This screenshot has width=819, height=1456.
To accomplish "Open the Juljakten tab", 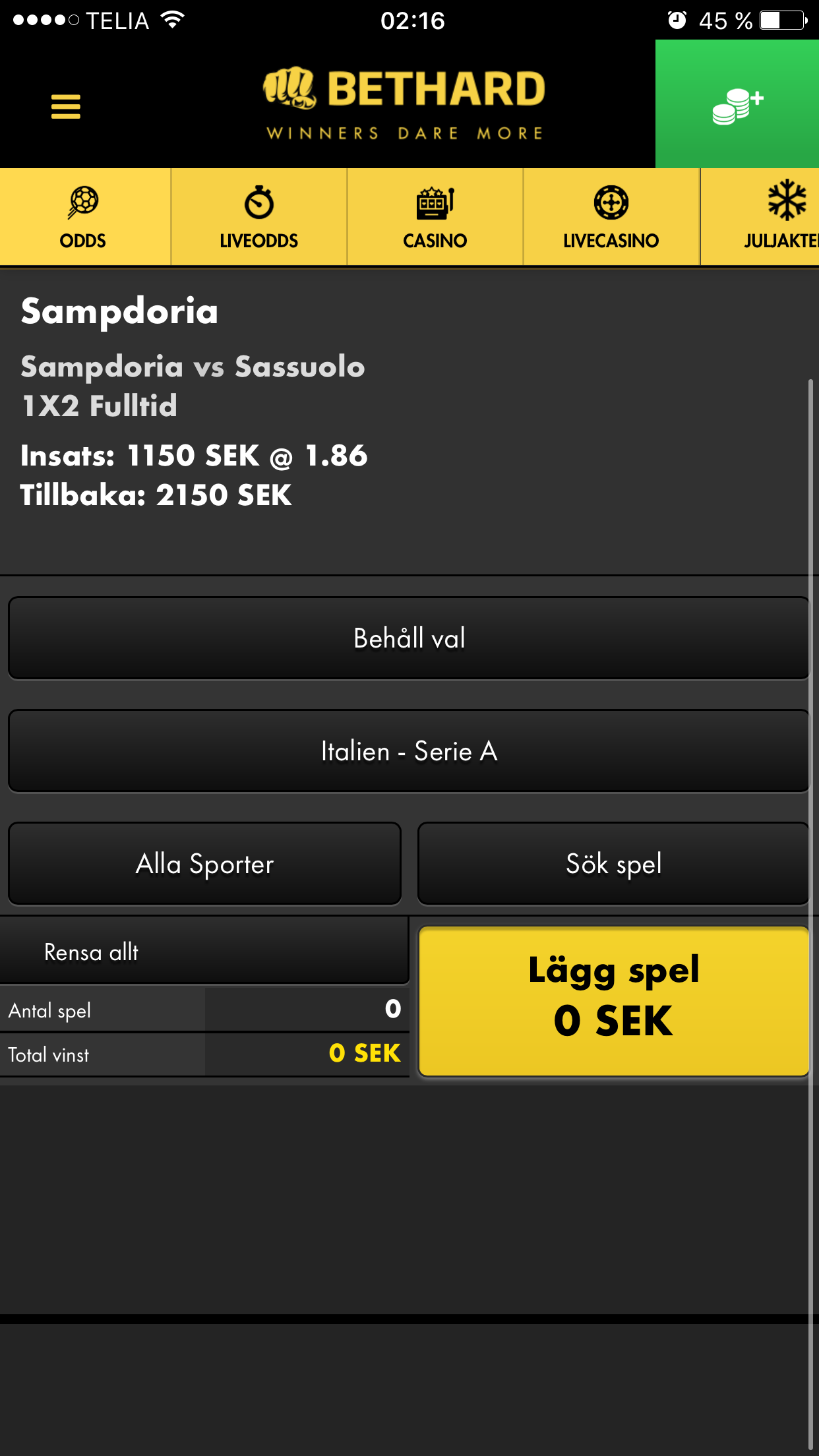I will [760, 217].
